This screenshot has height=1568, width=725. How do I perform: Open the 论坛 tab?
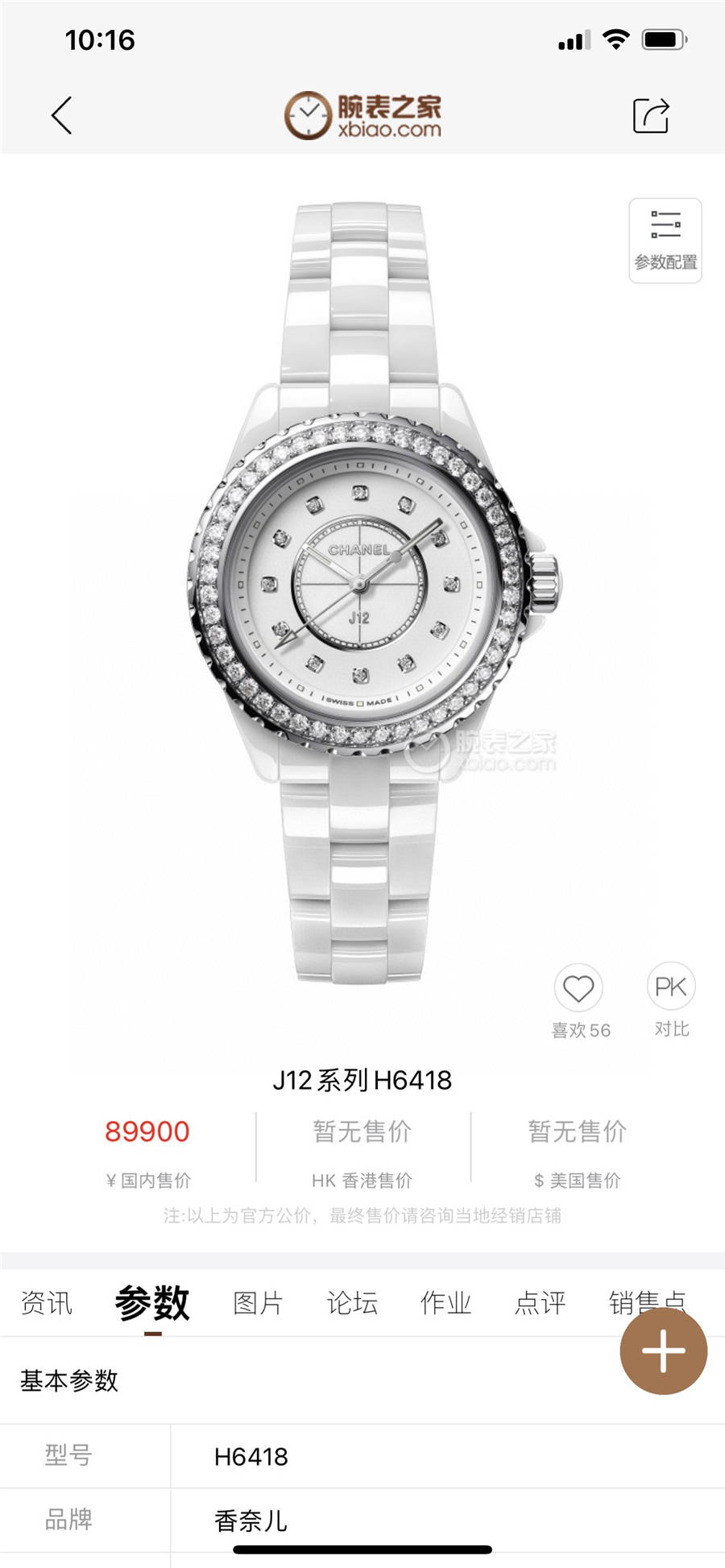coord(352,1303)
